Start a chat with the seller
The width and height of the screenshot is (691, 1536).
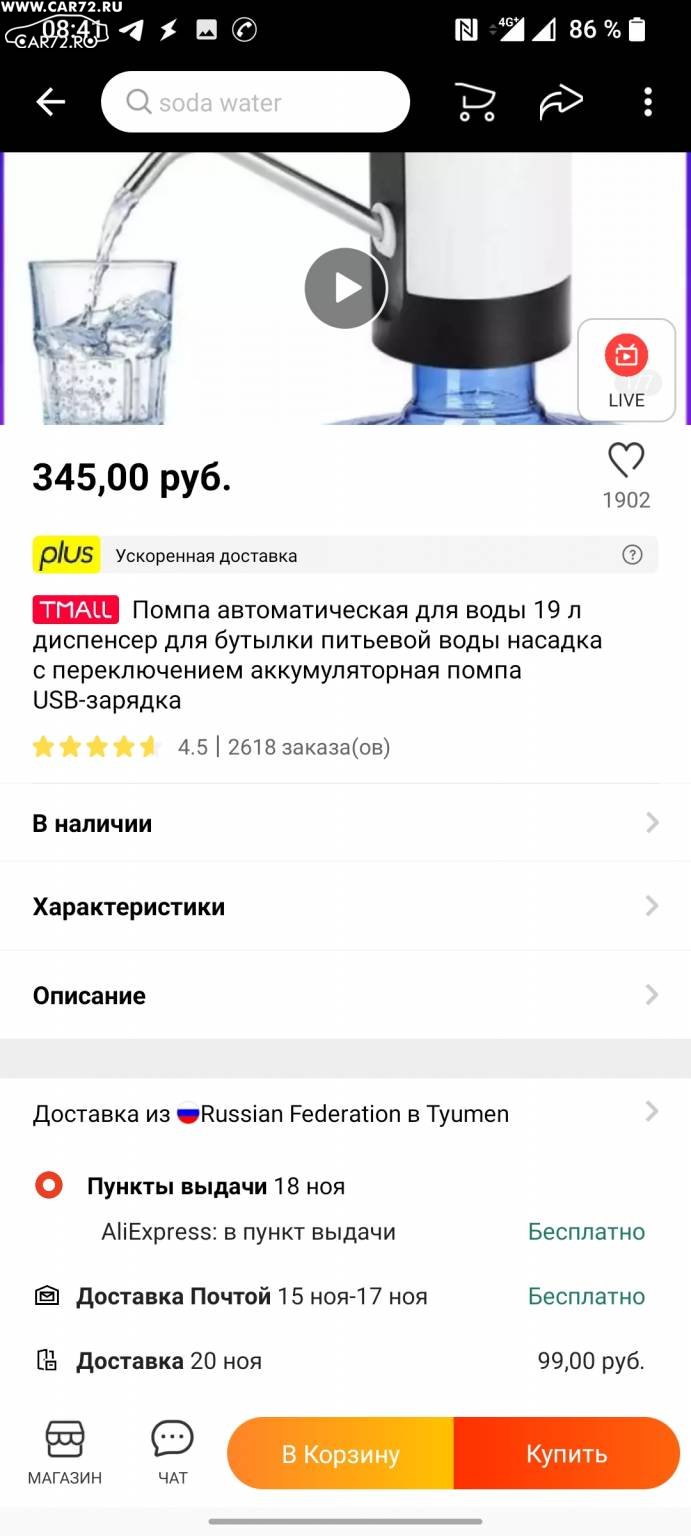172,1453
